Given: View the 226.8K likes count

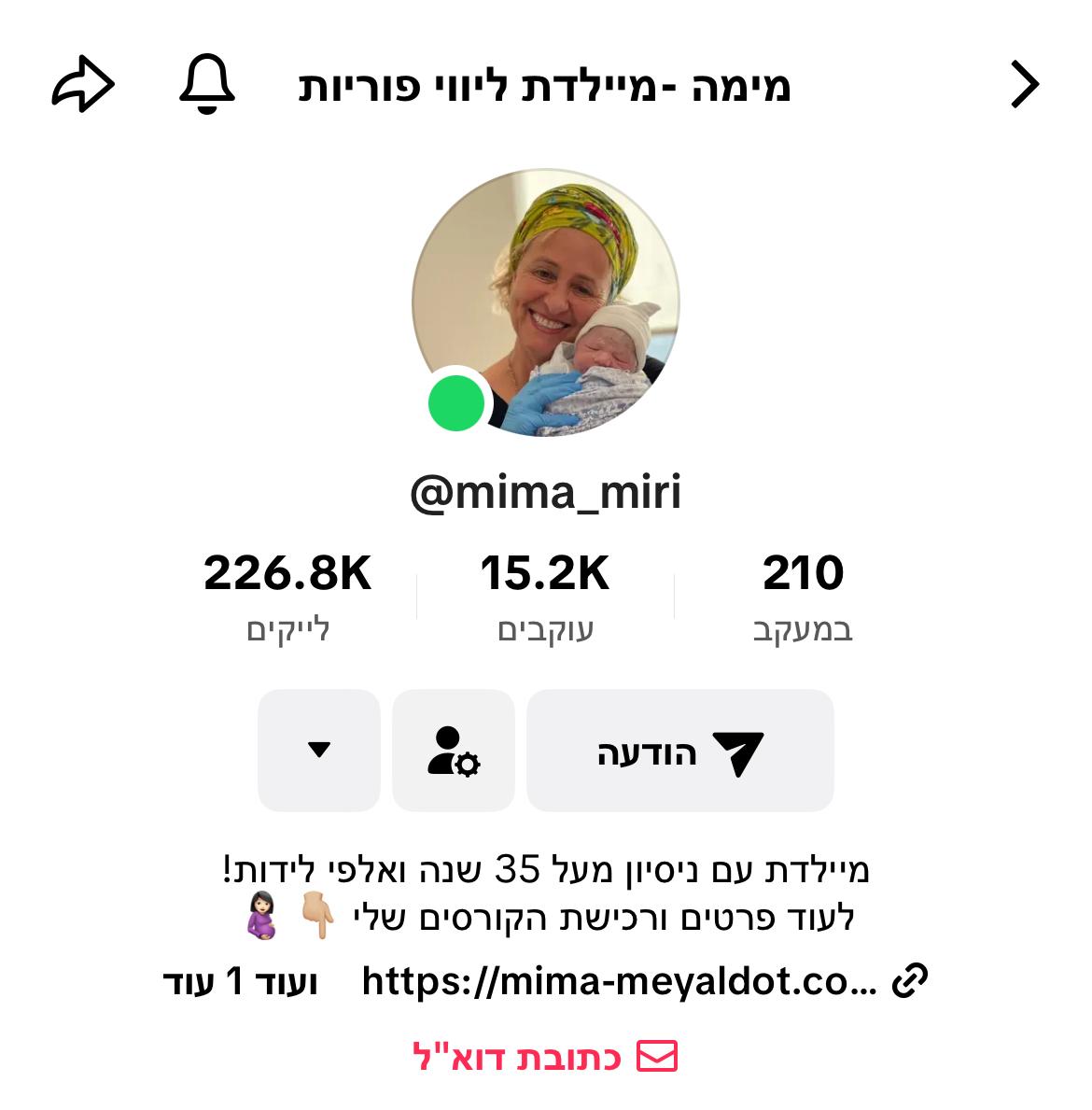Looking at the screenshot, I should click(287, 596).
